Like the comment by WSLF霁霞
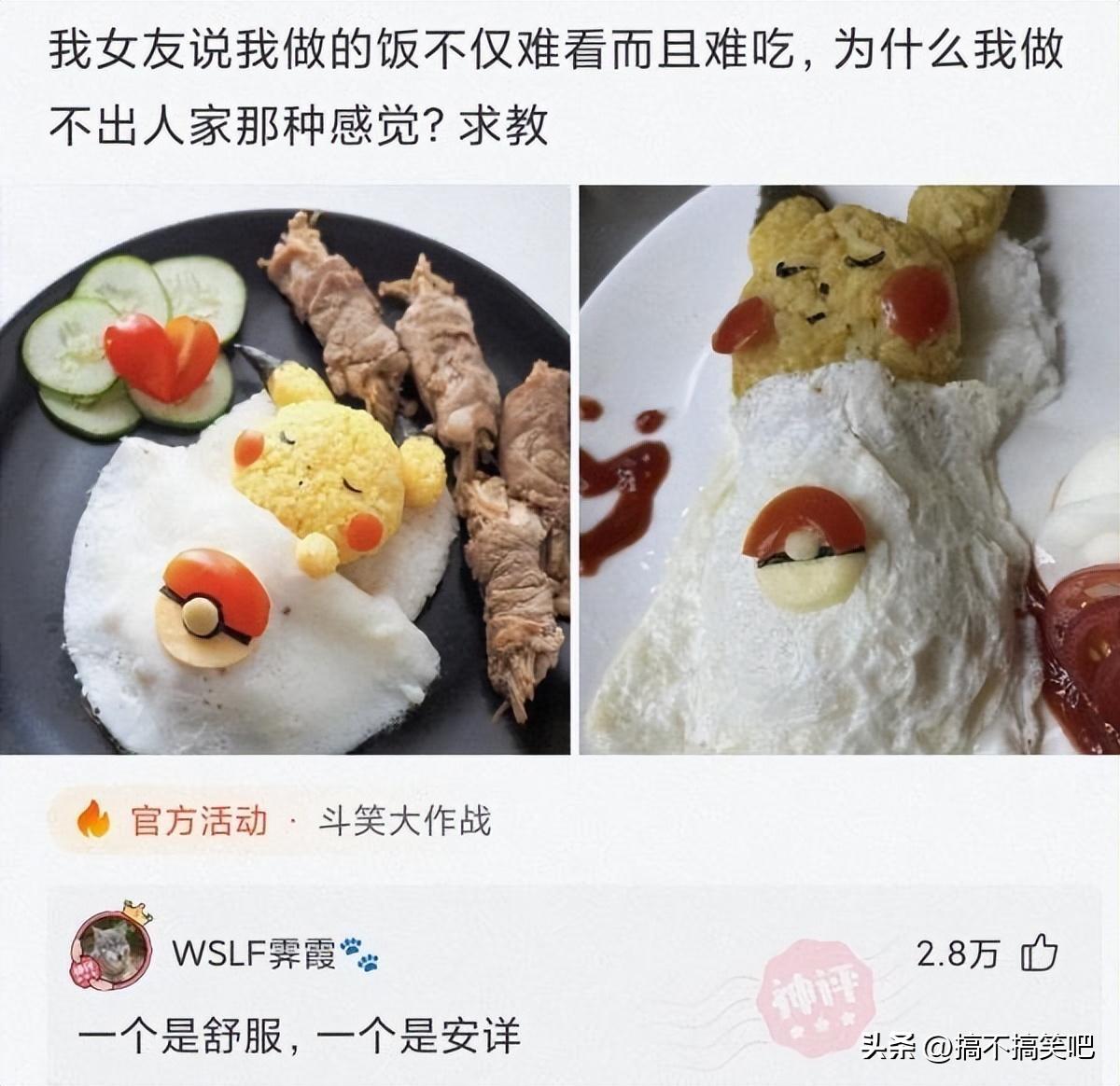Image resolution: width=1120 pixels, height=1086 pixels. (1038, 954)
